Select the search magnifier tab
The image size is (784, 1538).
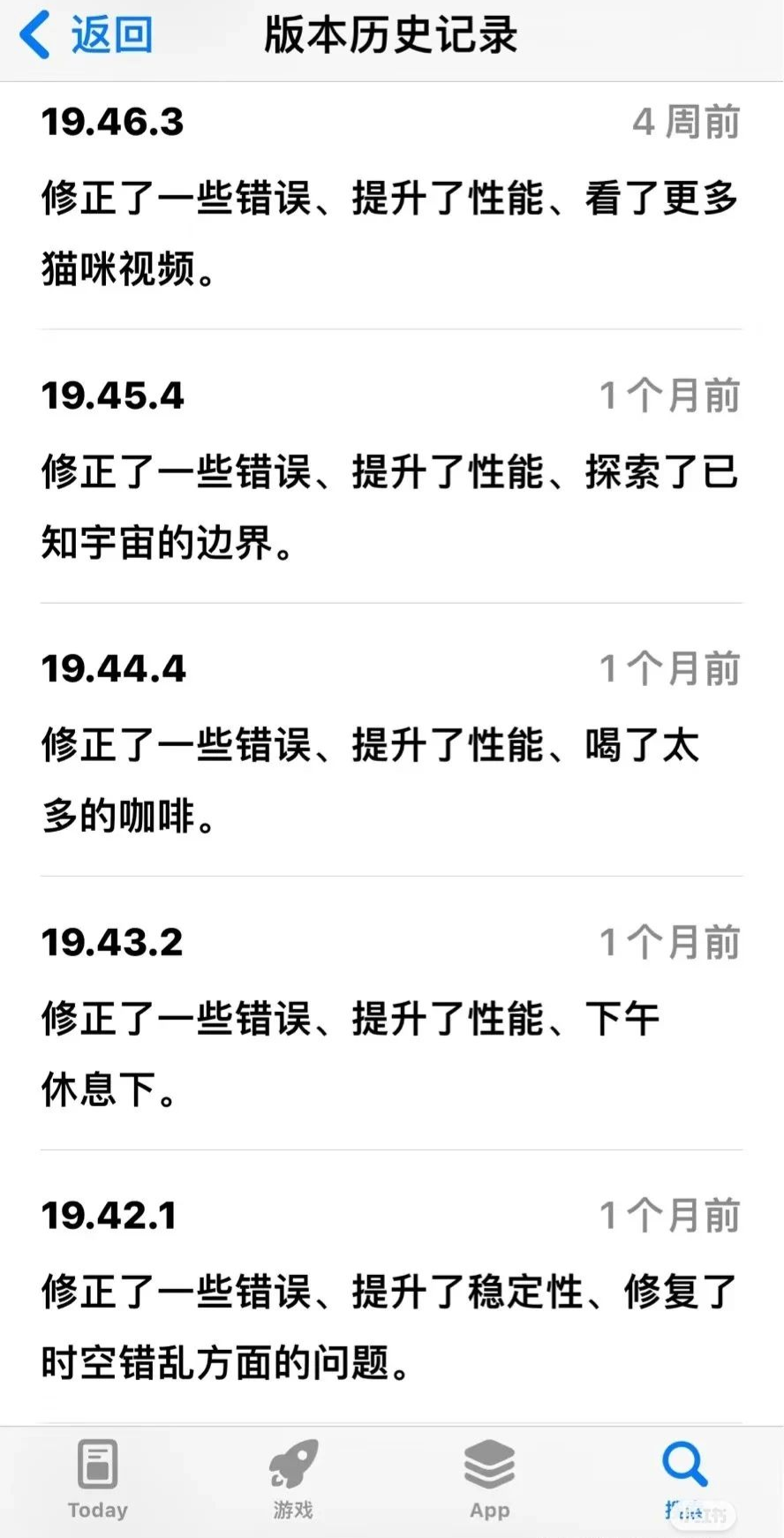click(x=685, y=1479)
